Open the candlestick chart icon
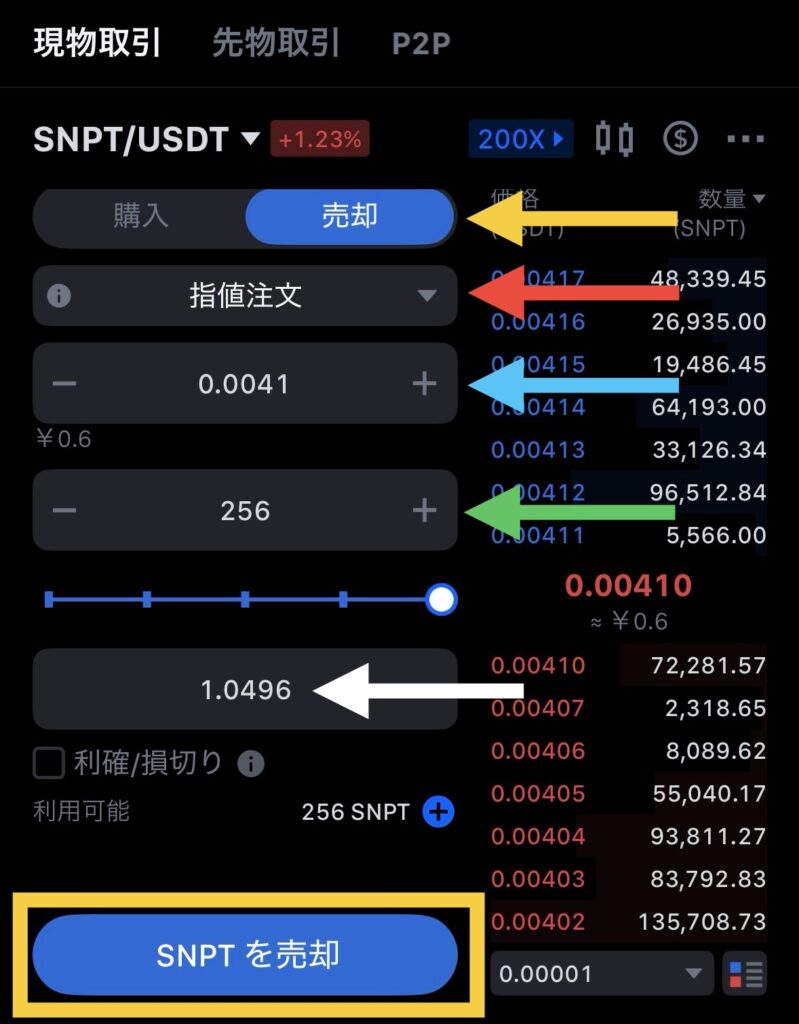Screen dimensions: 799x1024 pyautogui.click(x=615, y=139)
